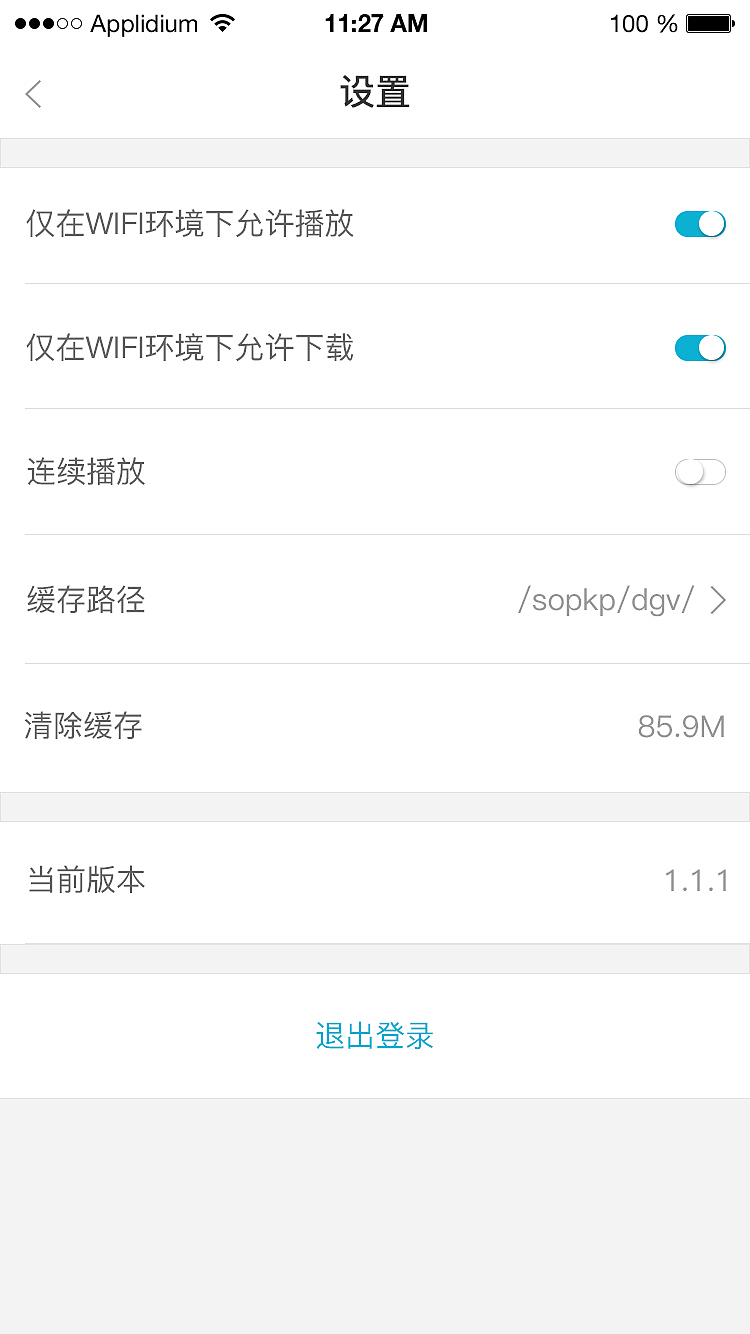Select the 连续播放 row label
750x1334 pixels.
(x=86, y=472)
